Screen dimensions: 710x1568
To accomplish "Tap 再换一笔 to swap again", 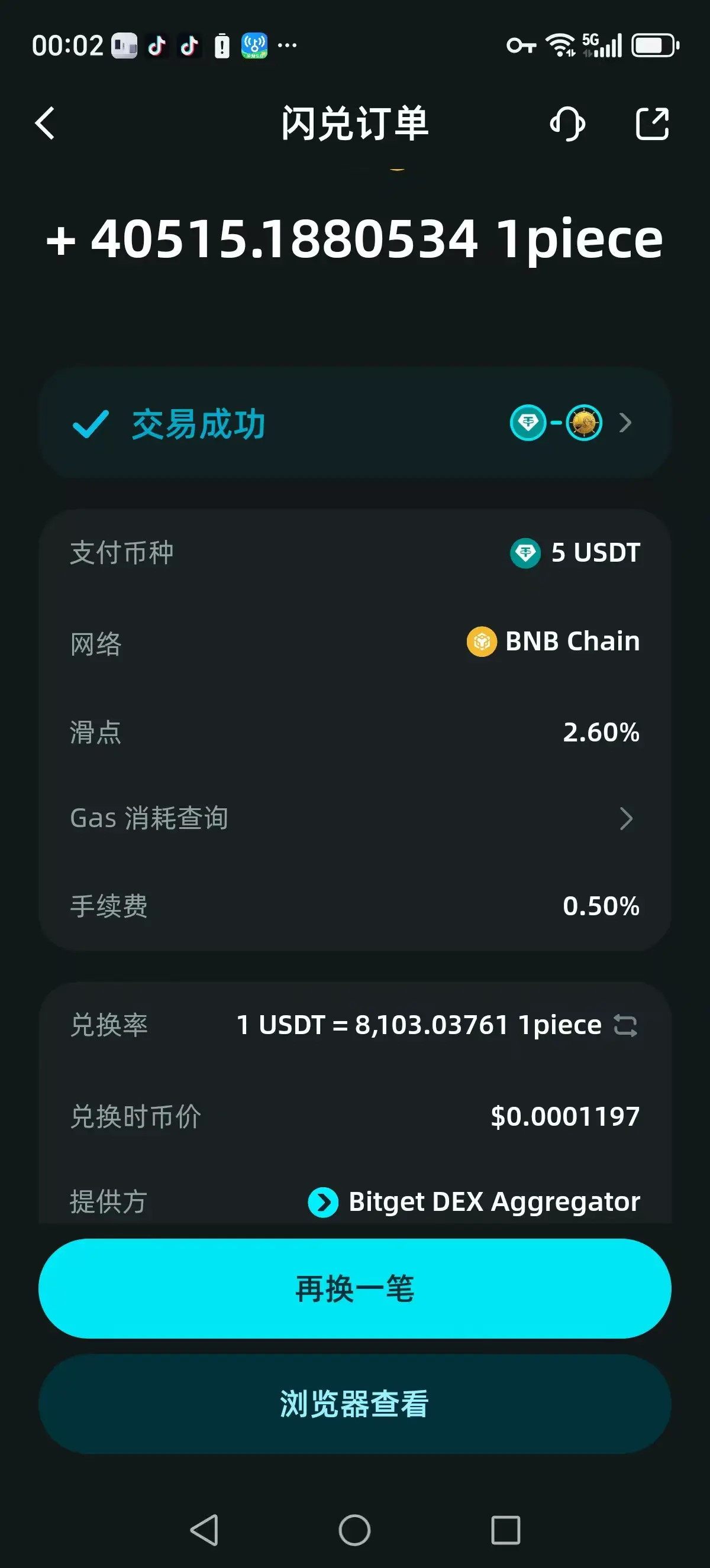I will 354,1288.
